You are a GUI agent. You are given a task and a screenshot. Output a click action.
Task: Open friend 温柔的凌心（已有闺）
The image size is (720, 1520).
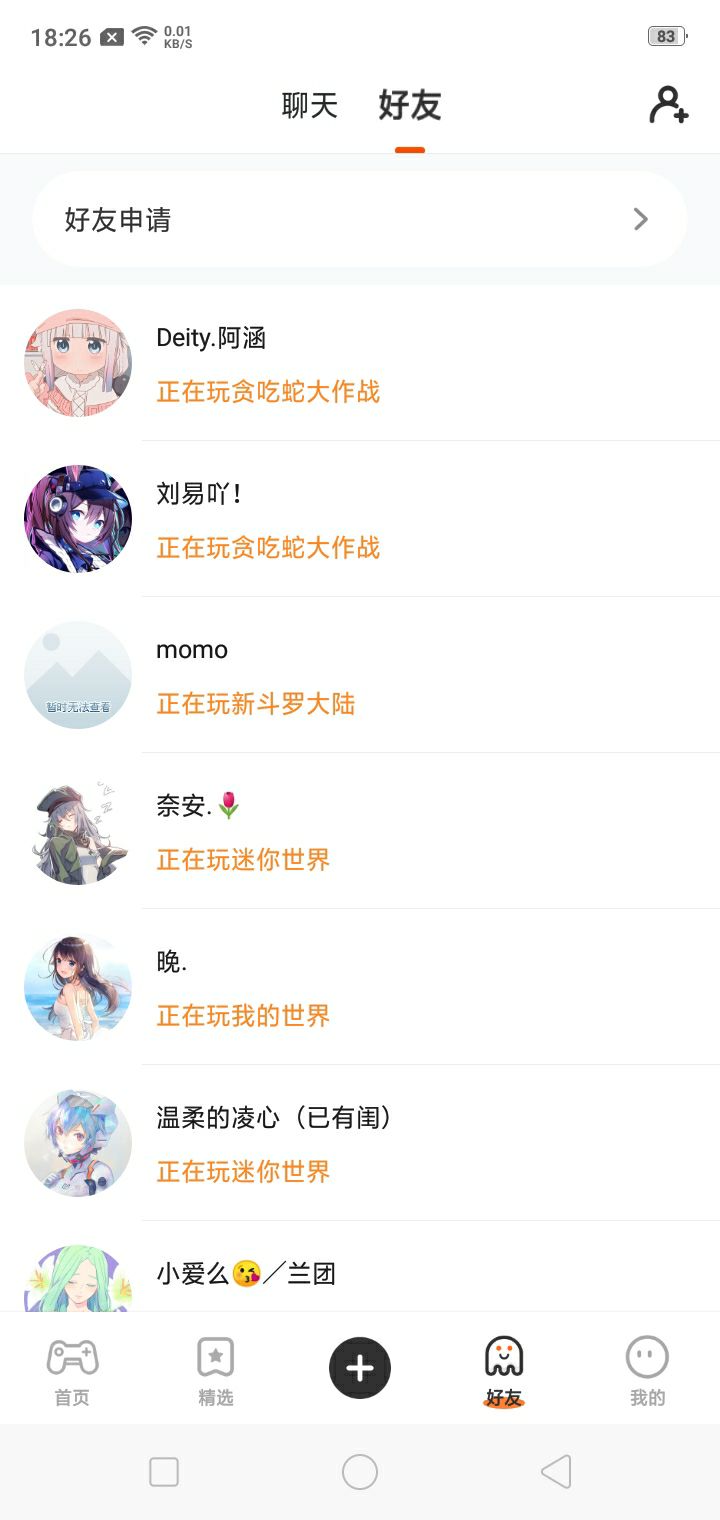[x=360, y=1143]
